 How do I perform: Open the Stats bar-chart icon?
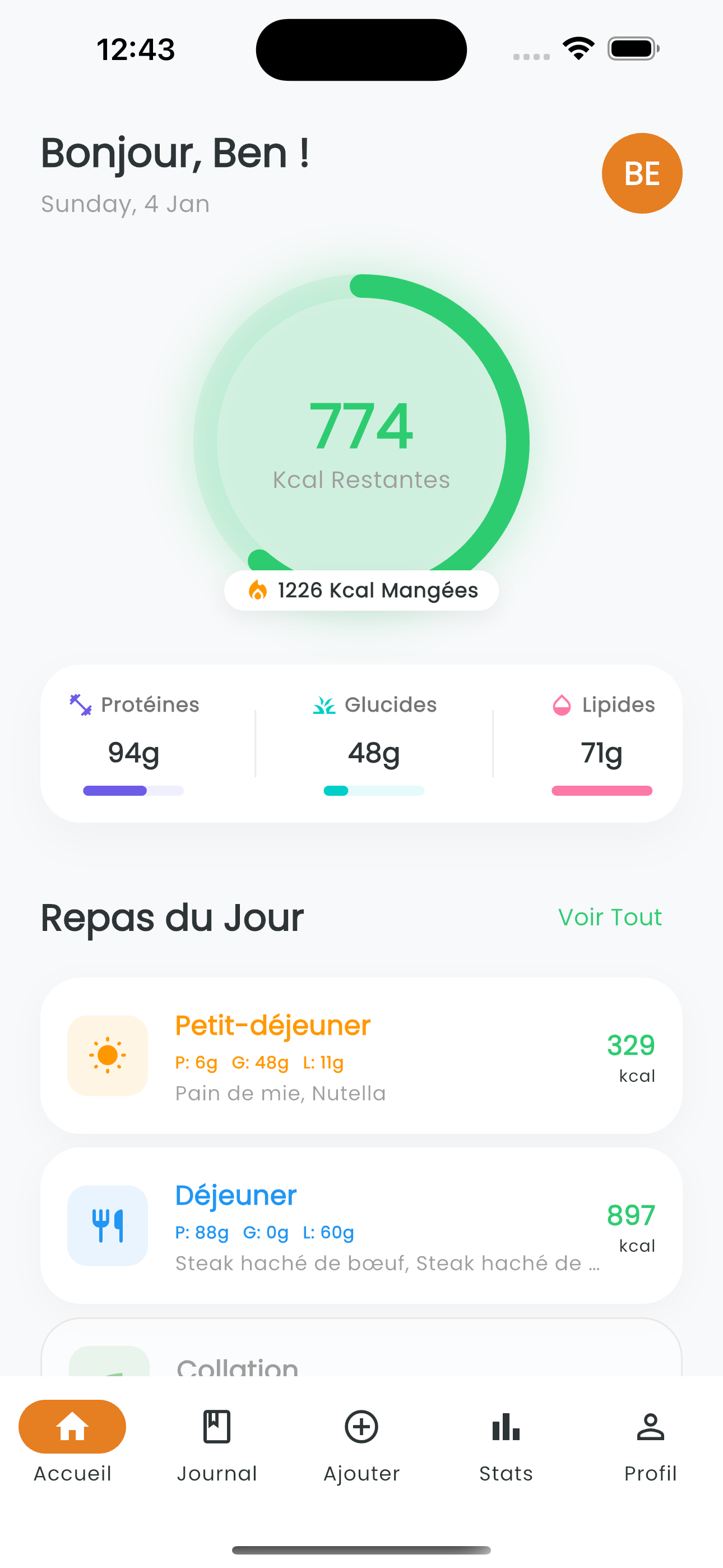coord(506,1427)
